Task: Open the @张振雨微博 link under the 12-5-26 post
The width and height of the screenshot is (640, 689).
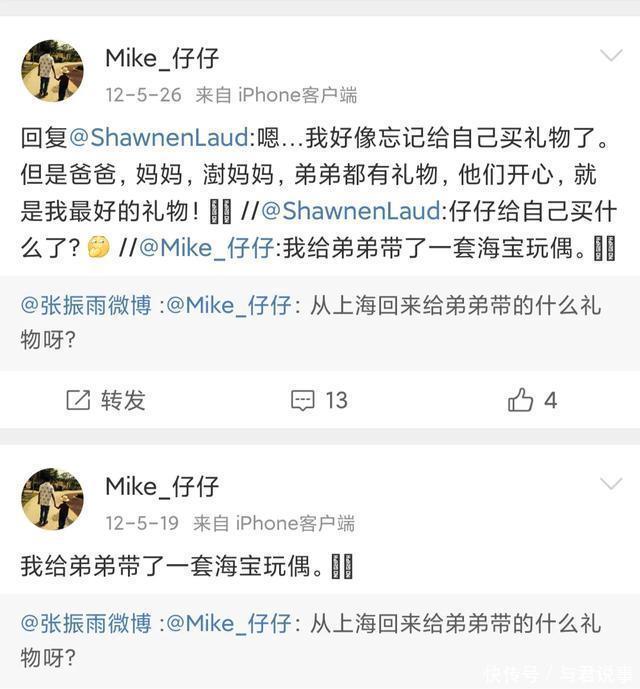Action: tap(86, 304)
